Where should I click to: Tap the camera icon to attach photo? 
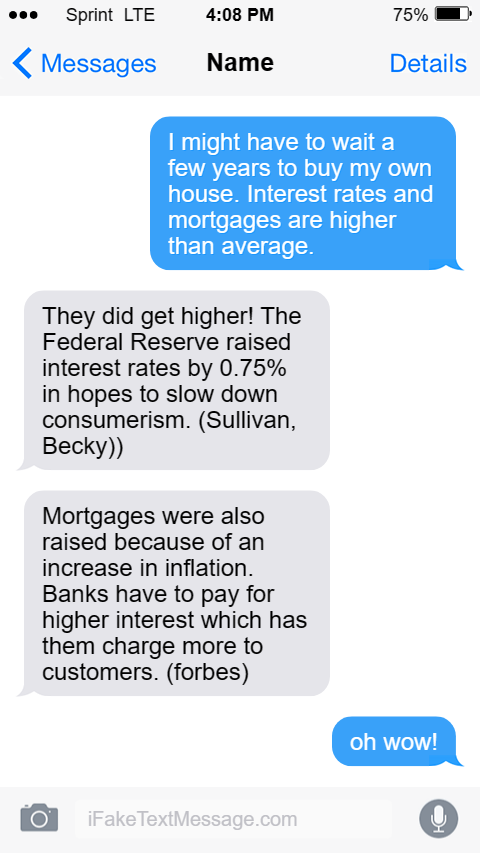pos(39,818)
